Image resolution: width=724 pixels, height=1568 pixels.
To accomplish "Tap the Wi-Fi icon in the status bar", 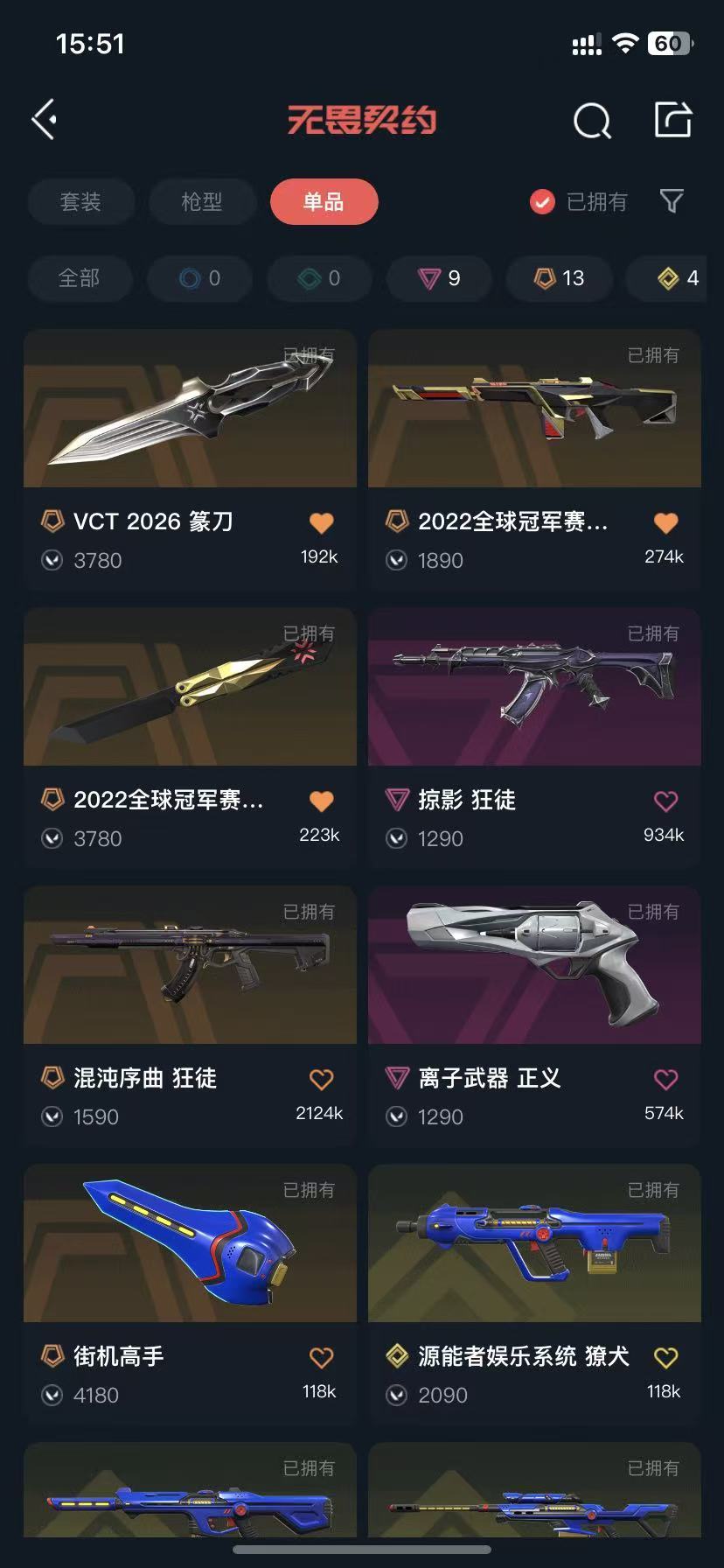I will pyautogui.click(x=623, y=42).
